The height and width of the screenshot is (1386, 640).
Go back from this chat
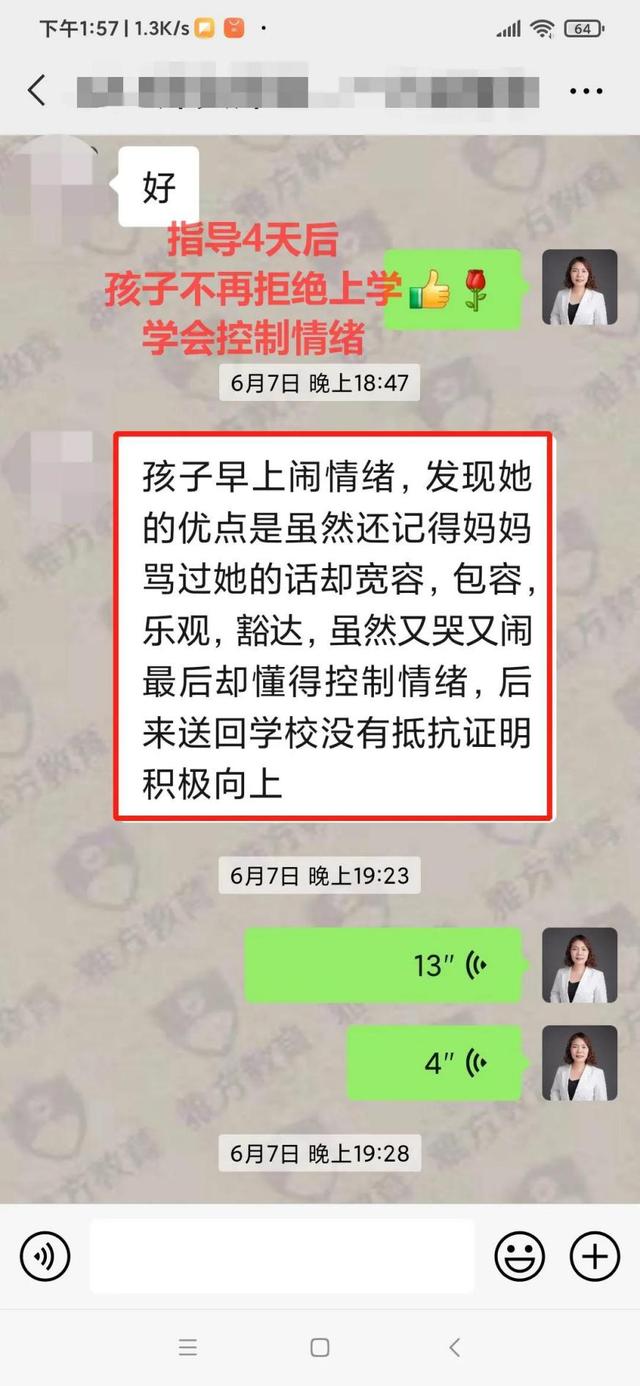point(37,90)
